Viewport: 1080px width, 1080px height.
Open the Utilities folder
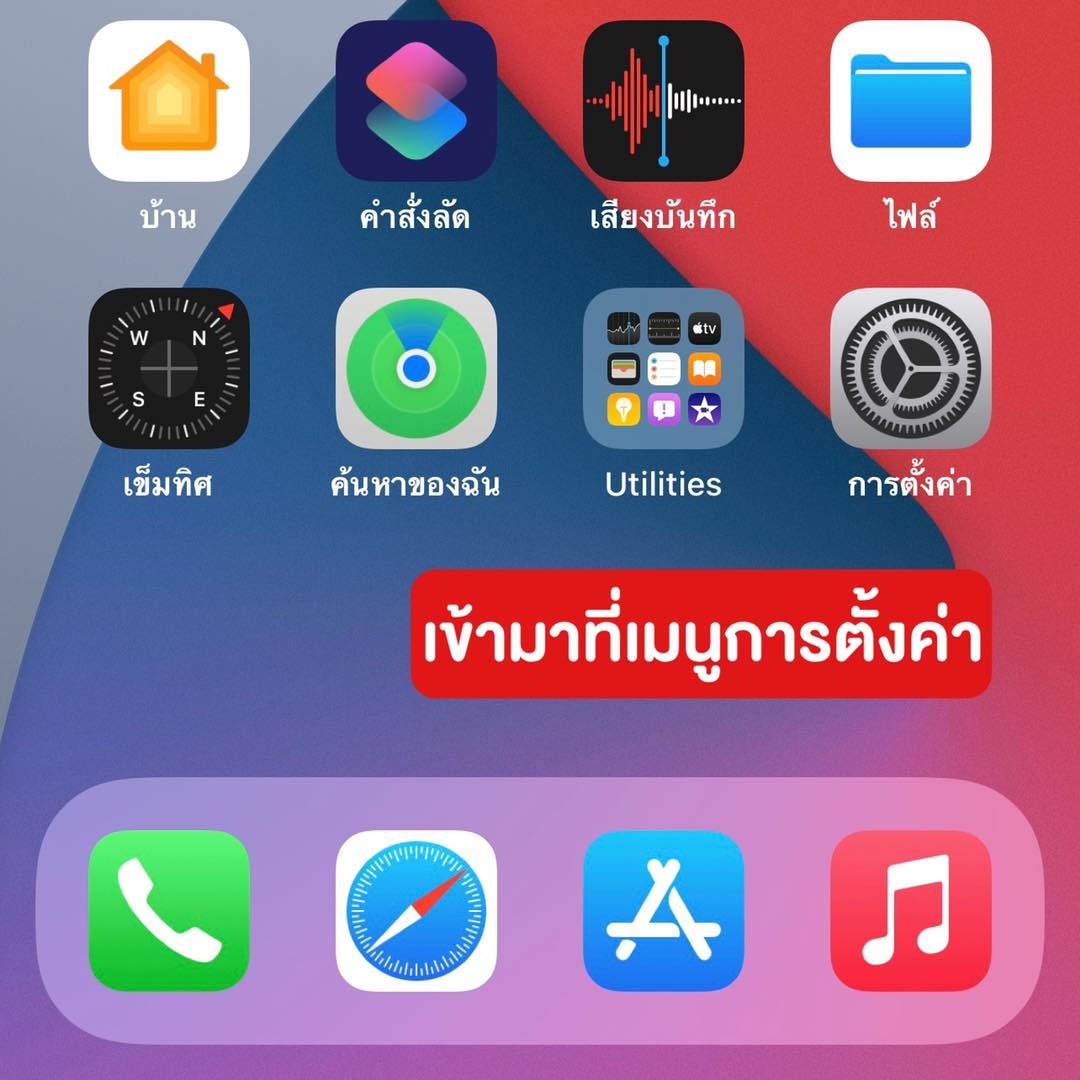pos(663,368)
